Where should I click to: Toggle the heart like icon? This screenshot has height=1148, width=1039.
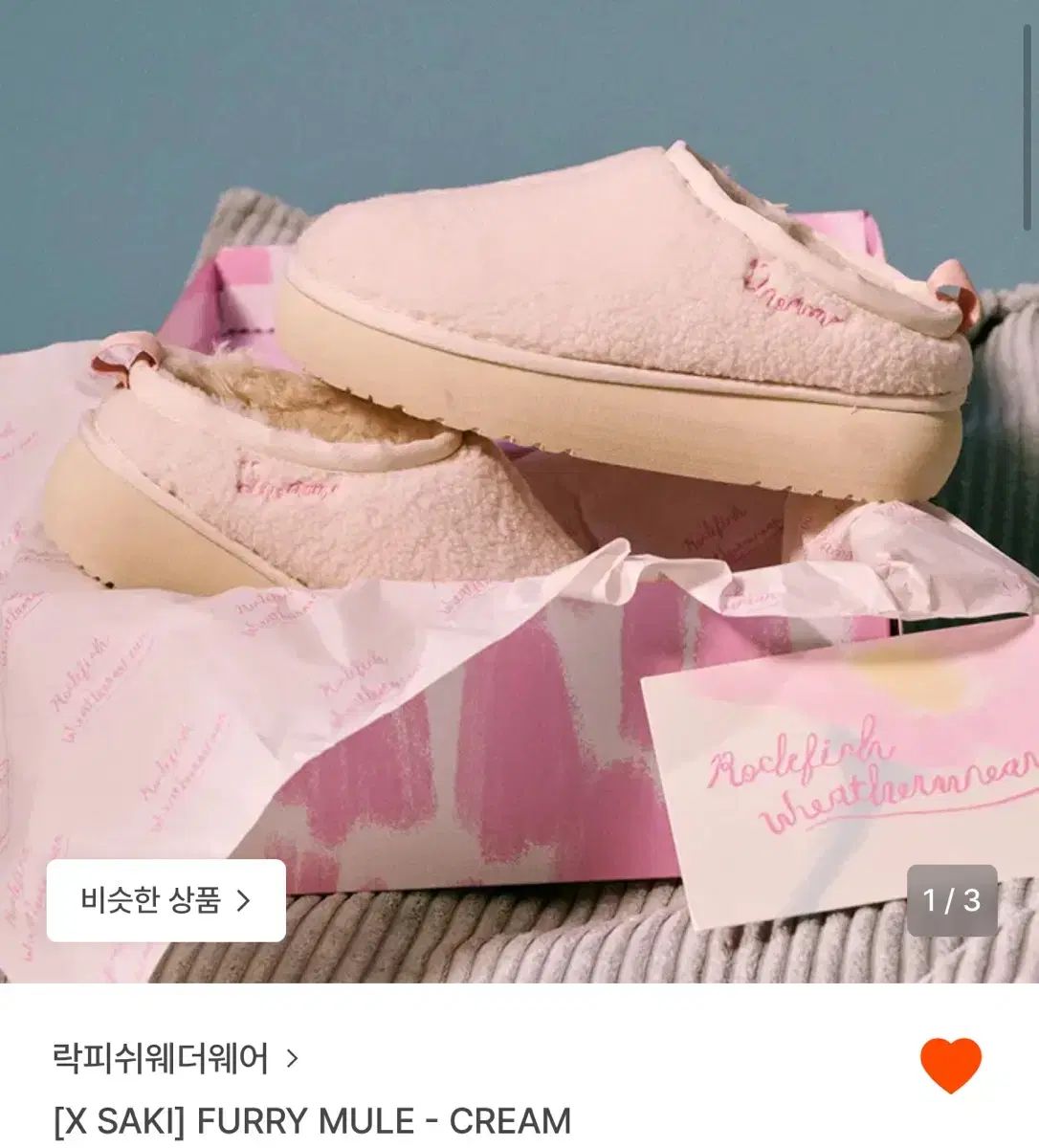click(950, 1065)
